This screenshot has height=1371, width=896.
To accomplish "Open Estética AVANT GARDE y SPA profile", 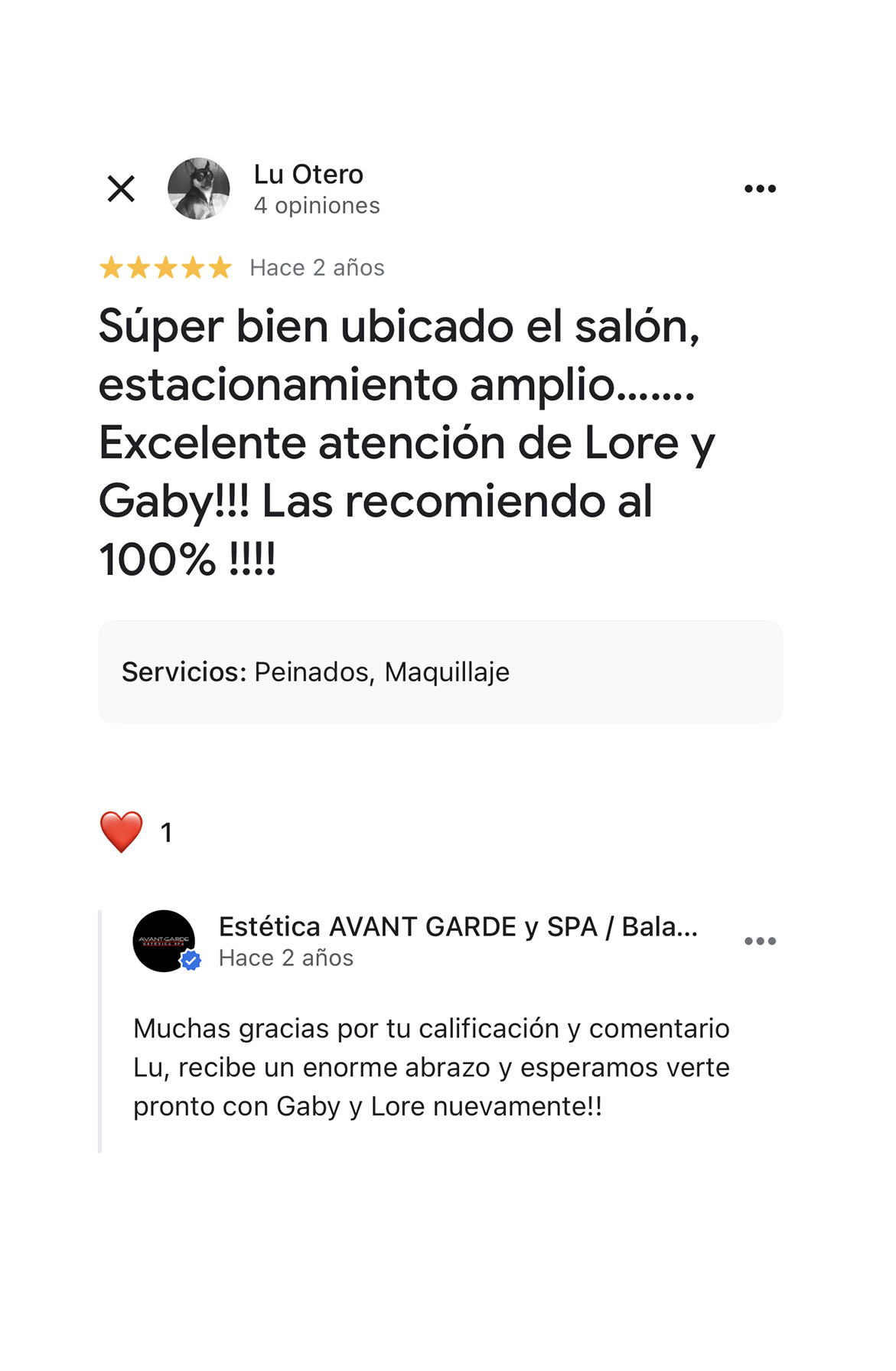I will pos(458,927).
